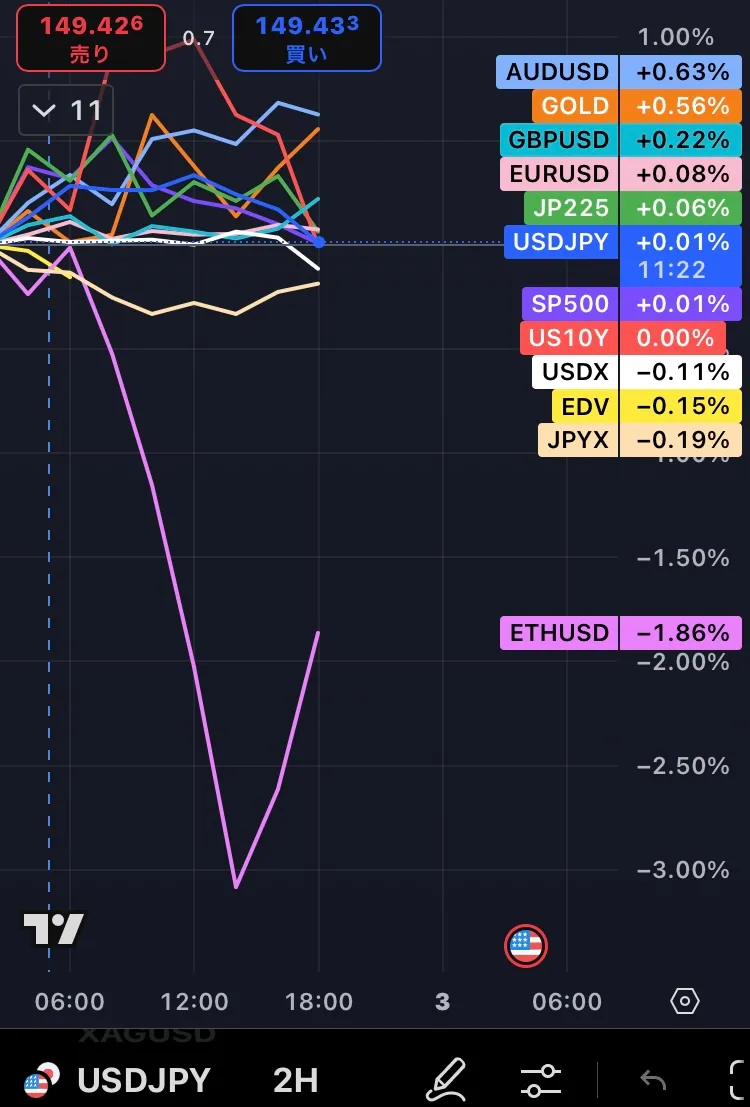The height and width of the screenshot is (1107, 750).
Task: Tap the red 売り sell price button
Action: (x=91, y=39)
